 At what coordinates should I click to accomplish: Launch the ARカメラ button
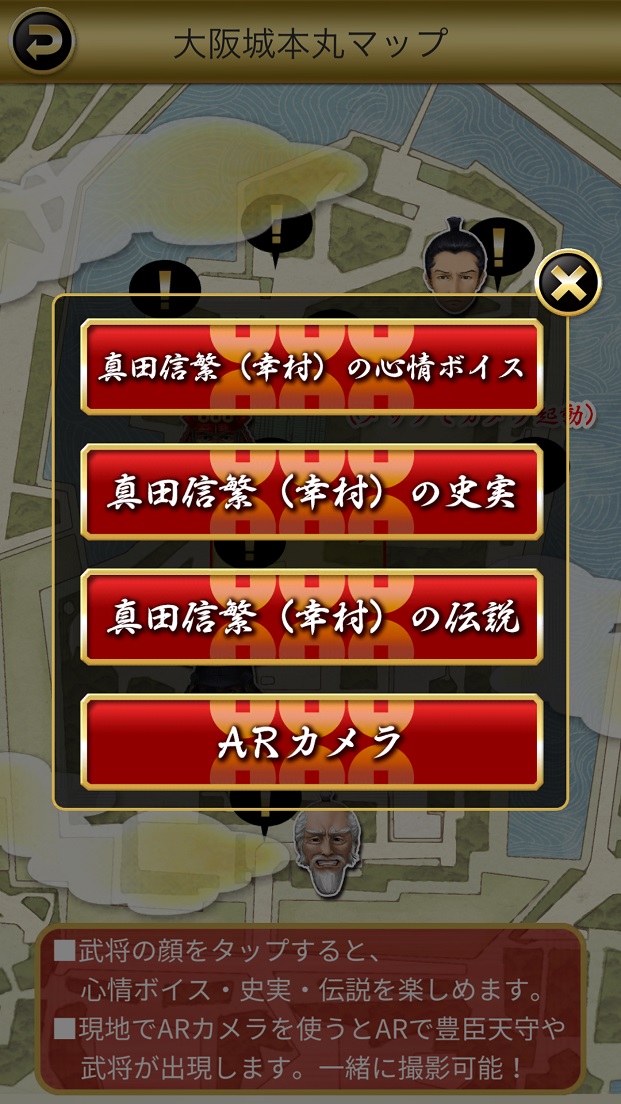(x=311, y=742)
